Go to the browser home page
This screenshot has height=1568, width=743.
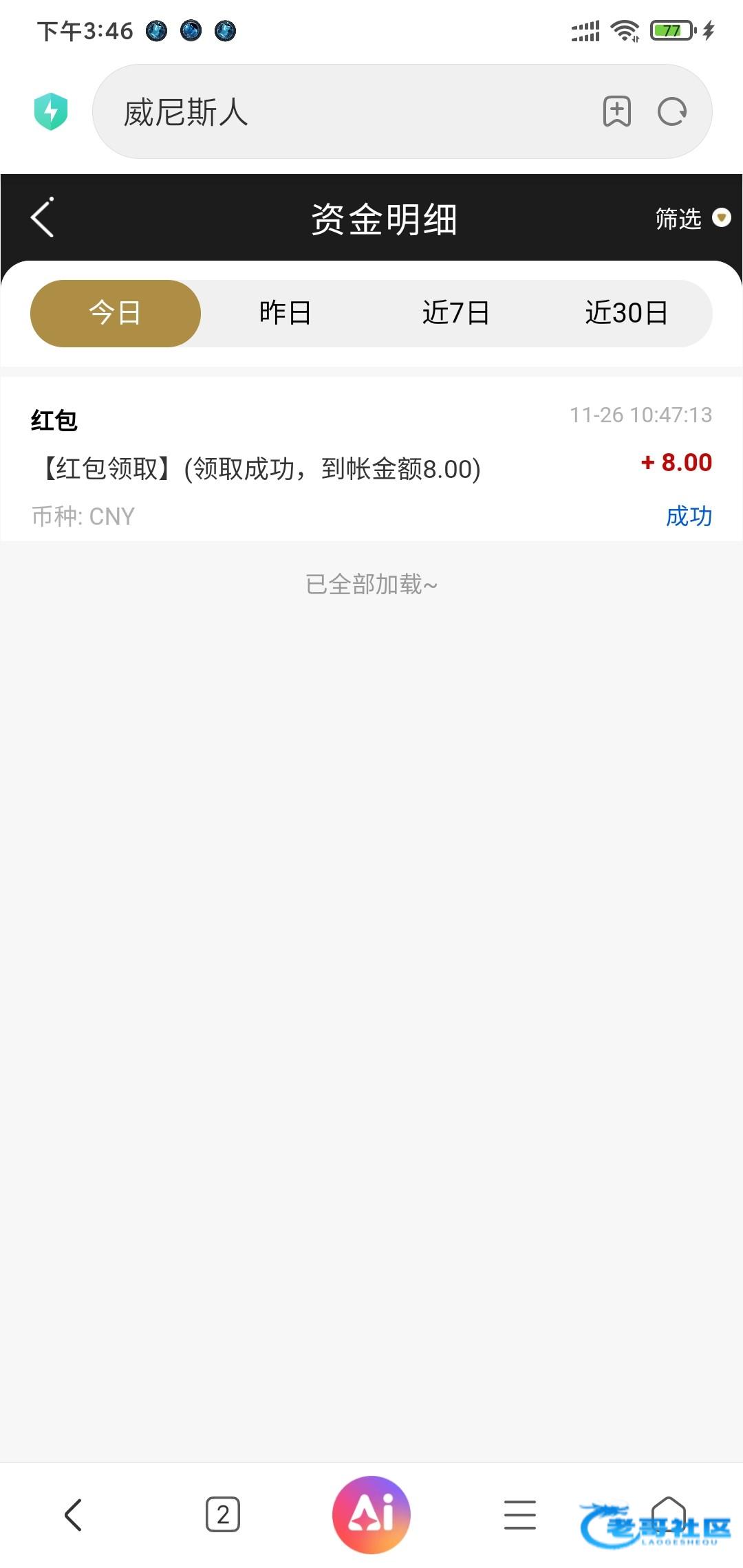click(x=669, y=1513)
